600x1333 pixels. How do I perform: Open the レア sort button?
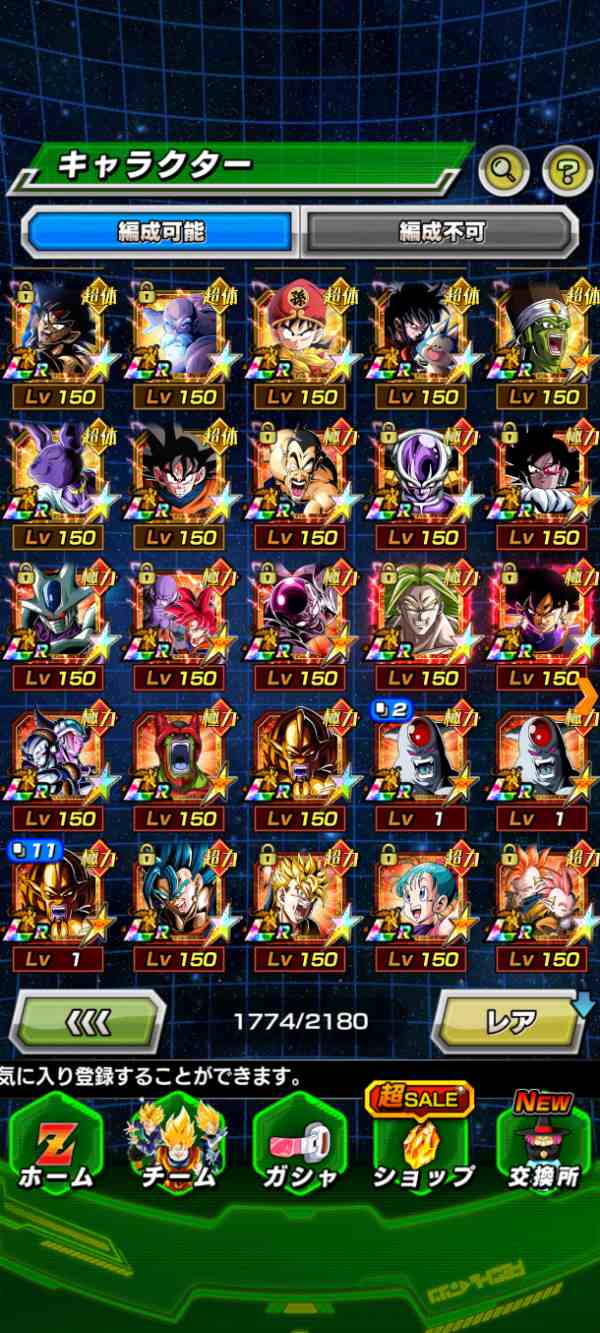point(511,1021)
